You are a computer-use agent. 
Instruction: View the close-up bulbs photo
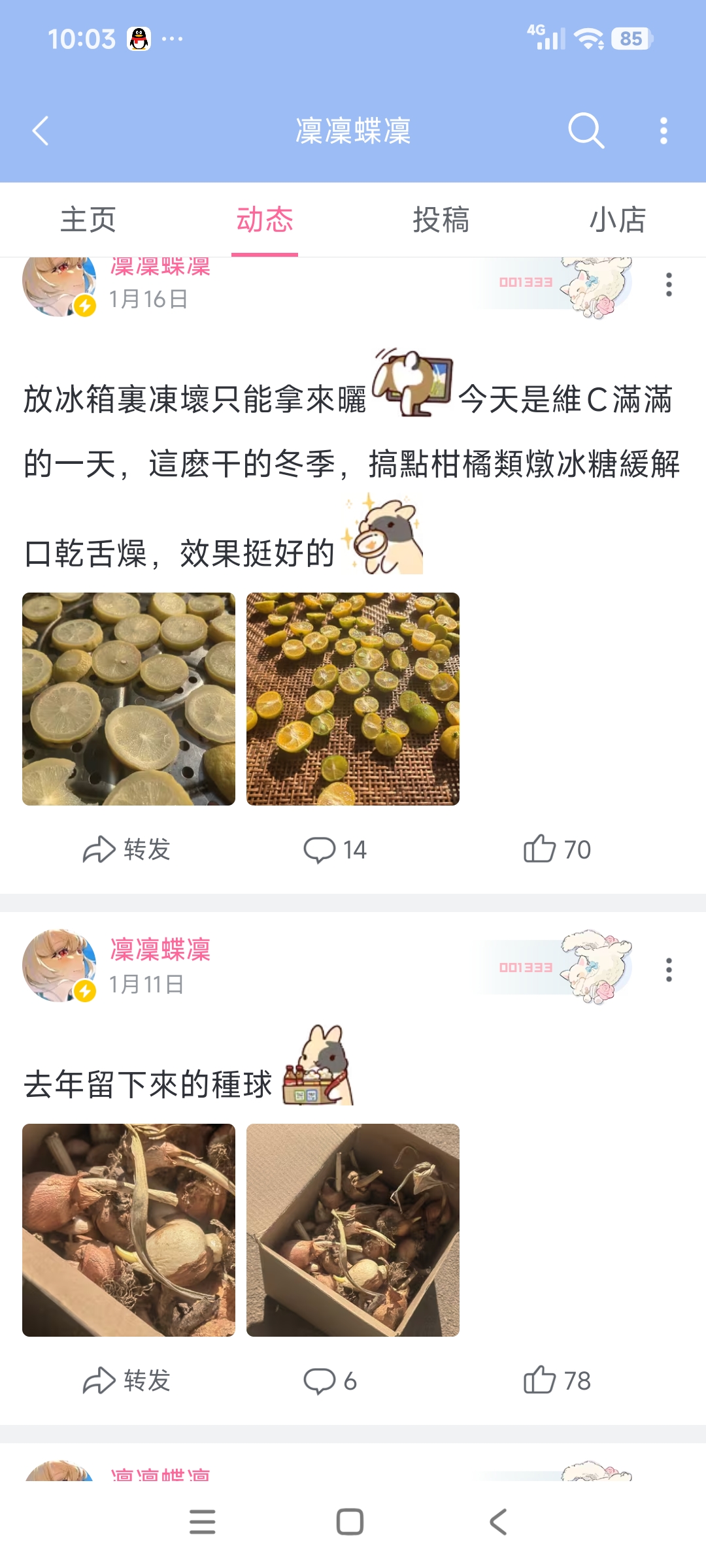[129, 1230]
